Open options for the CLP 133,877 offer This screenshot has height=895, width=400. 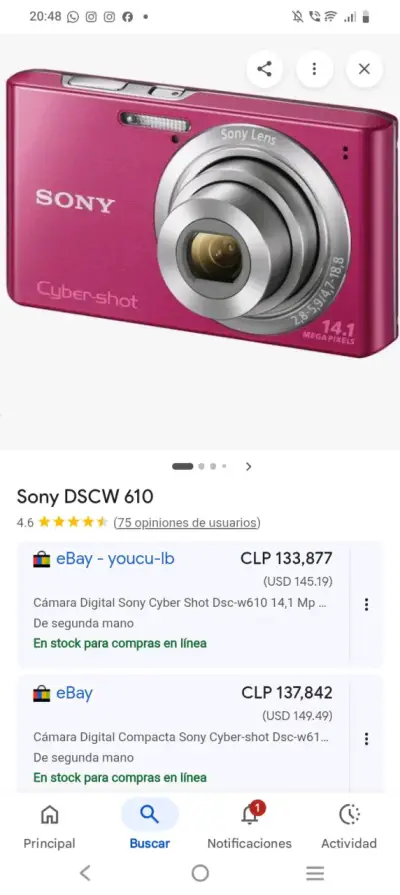coord(366,604)
